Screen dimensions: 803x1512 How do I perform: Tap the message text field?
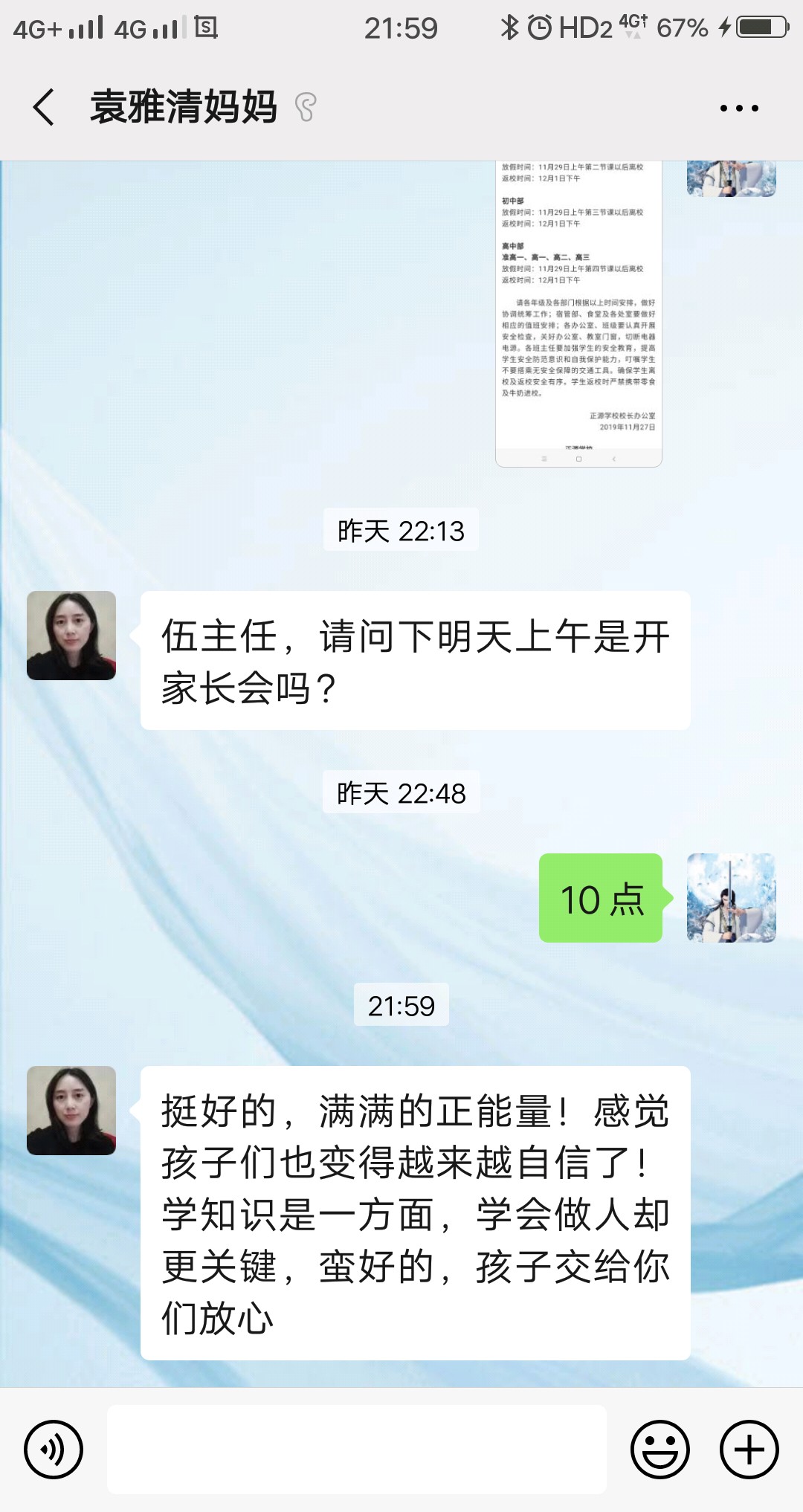coord(357,1449)
